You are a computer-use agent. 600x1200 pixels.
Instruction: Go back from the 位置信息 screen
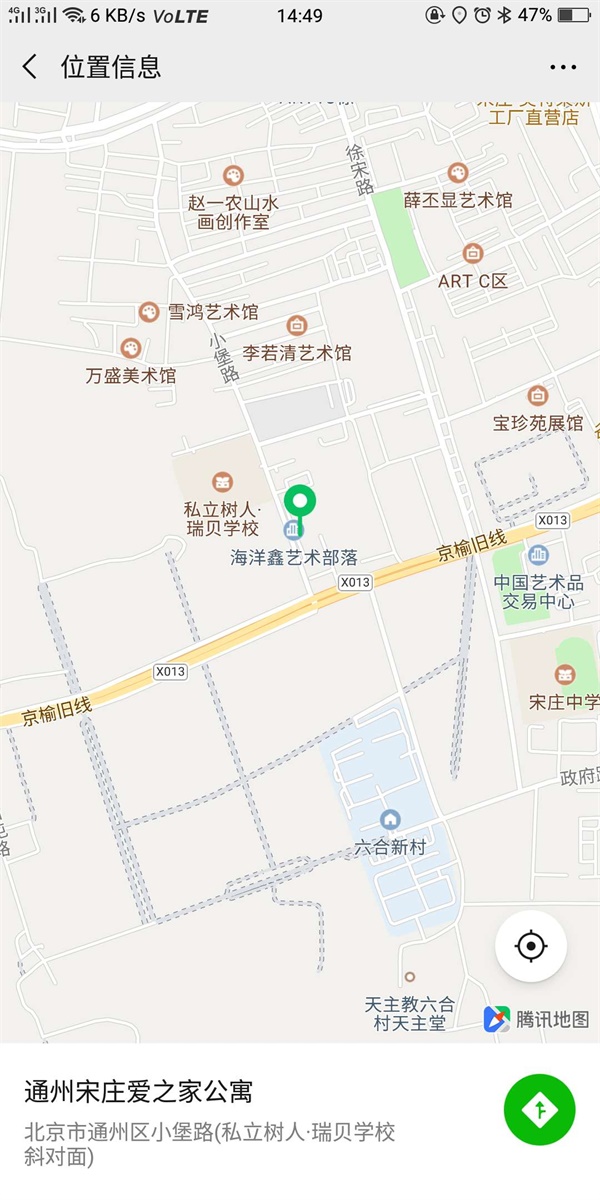(x=30, y=67)
